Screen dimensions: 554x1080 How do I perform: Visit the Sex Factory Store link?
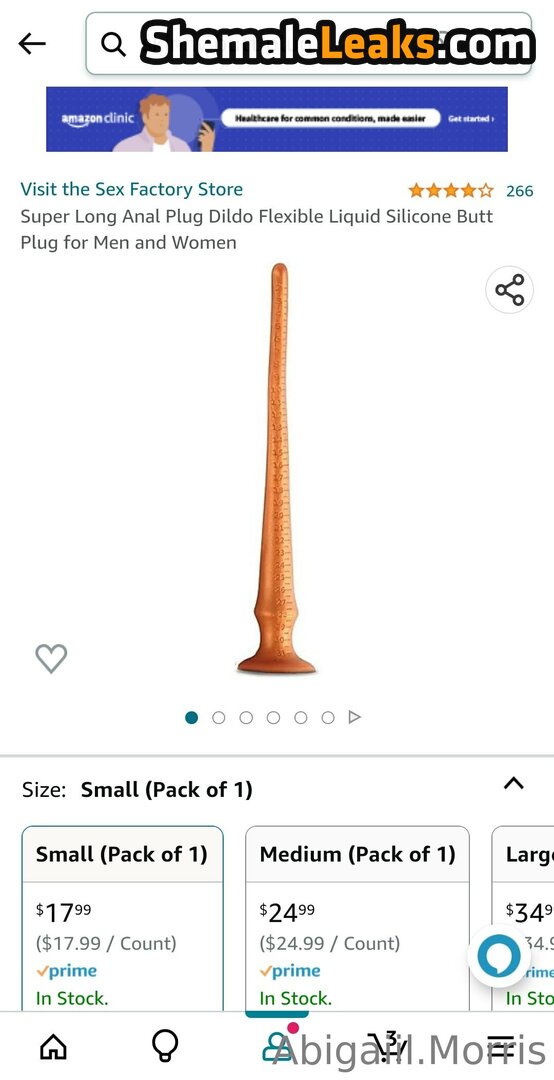tap(132, 189)
